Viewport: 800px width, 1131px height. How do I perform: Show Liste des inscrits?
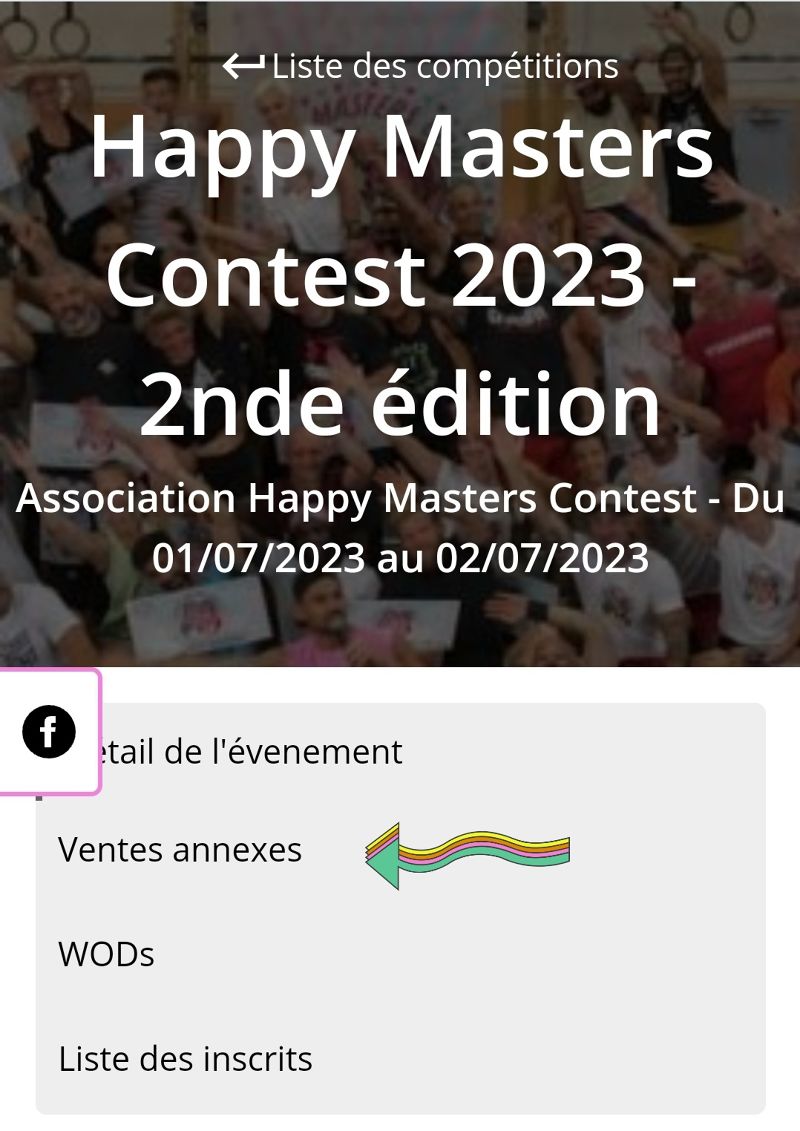point(186,1059)
